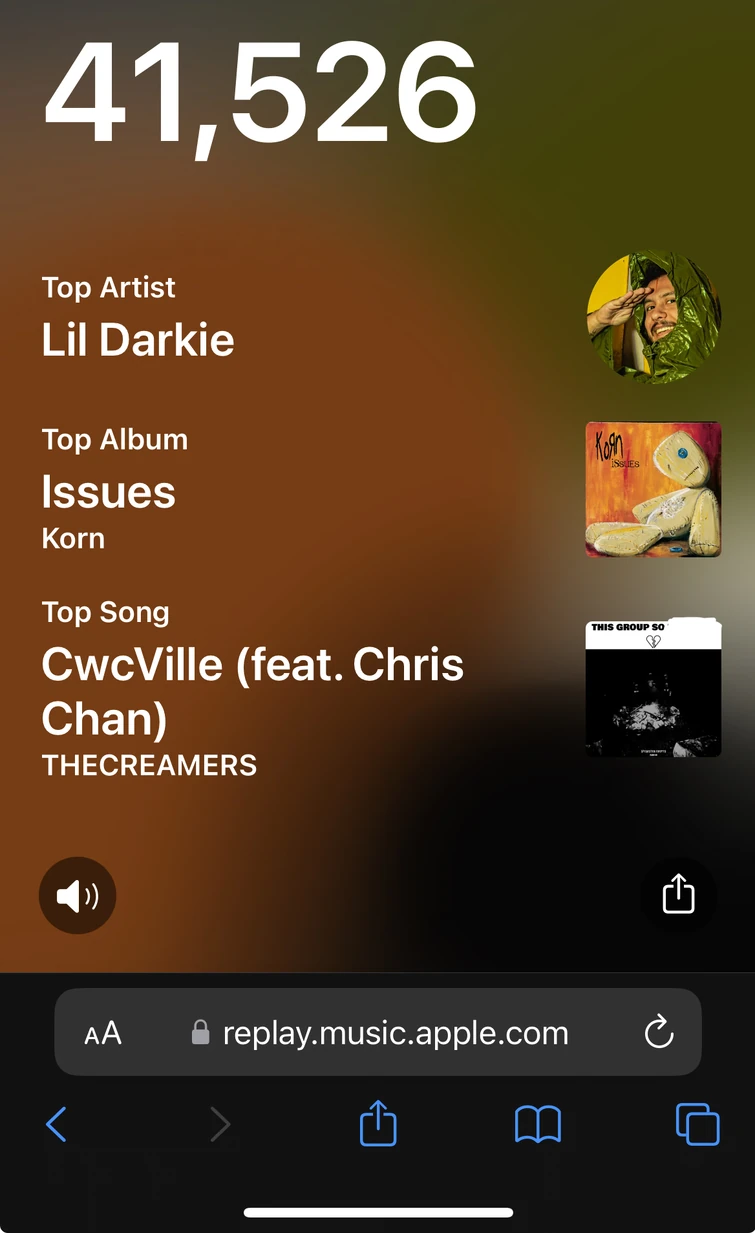Tap the AA icon to adjust page settings

[103, 1031]
